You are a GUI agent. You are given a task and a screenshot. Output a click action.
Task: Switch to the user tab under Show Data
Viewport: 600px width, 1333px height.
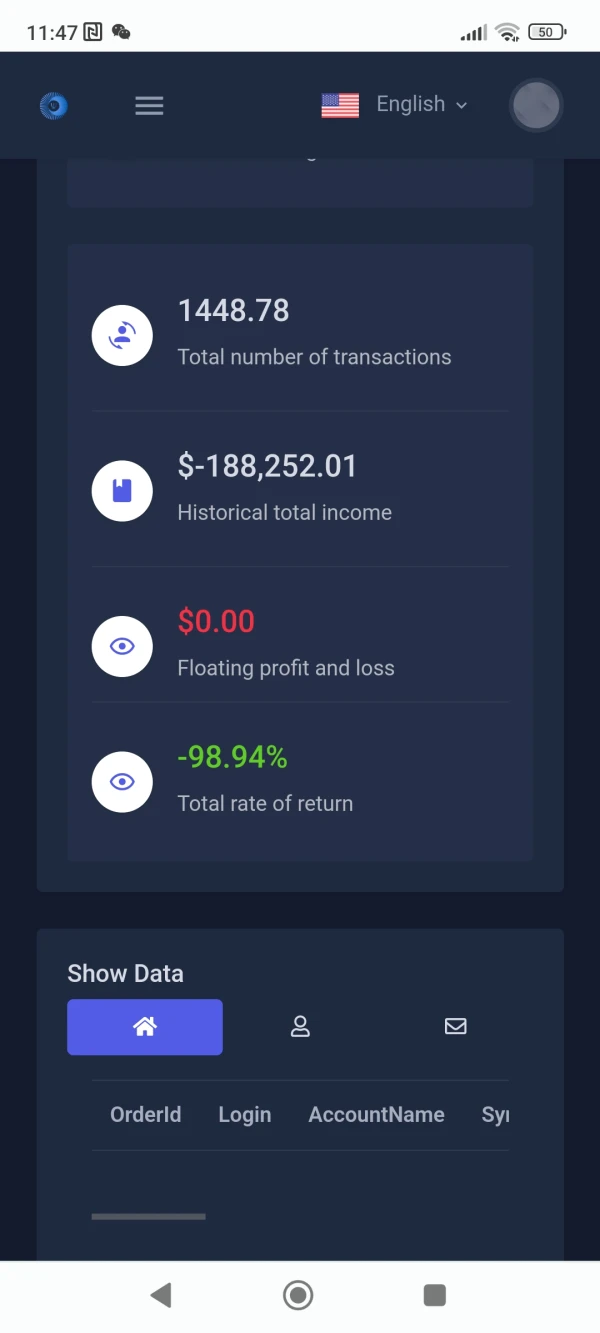click(300, 1026)
